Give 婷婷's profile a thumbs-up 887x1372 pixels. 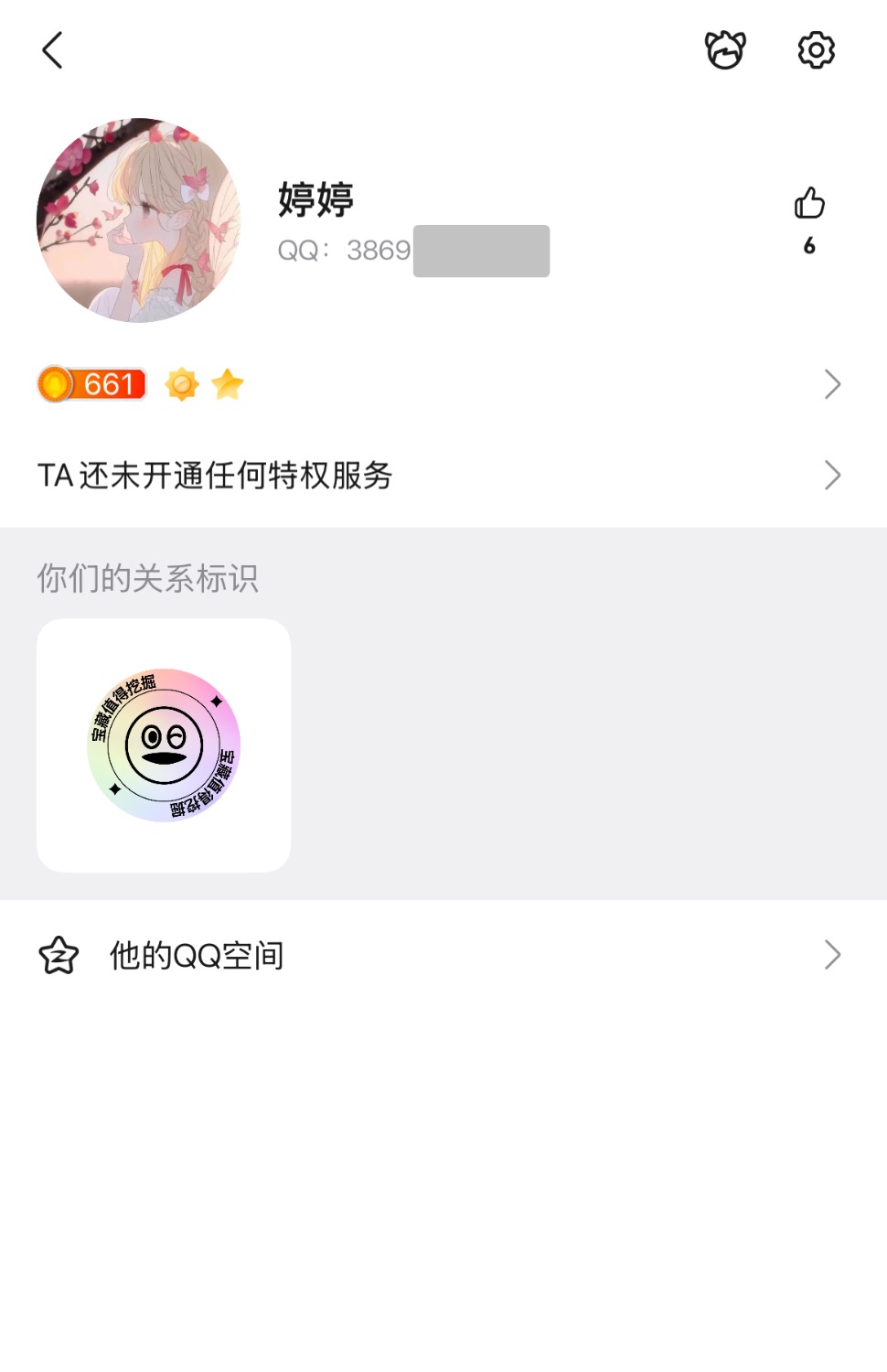809,204
